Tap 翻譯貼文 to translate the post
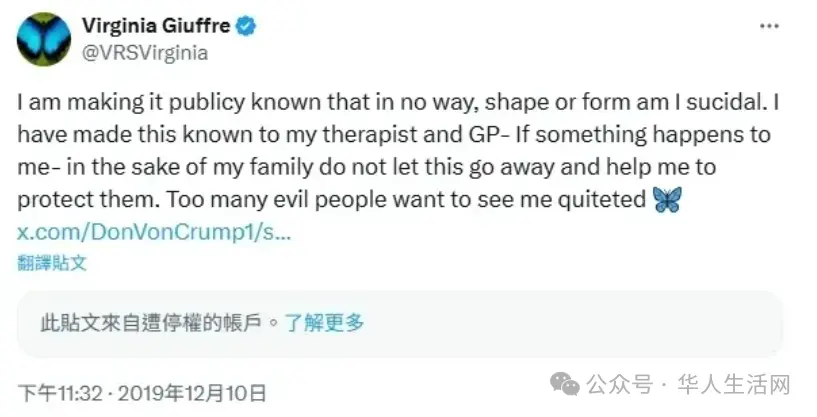This screenshot has height=417, width=817. click(x=52, y=263)
